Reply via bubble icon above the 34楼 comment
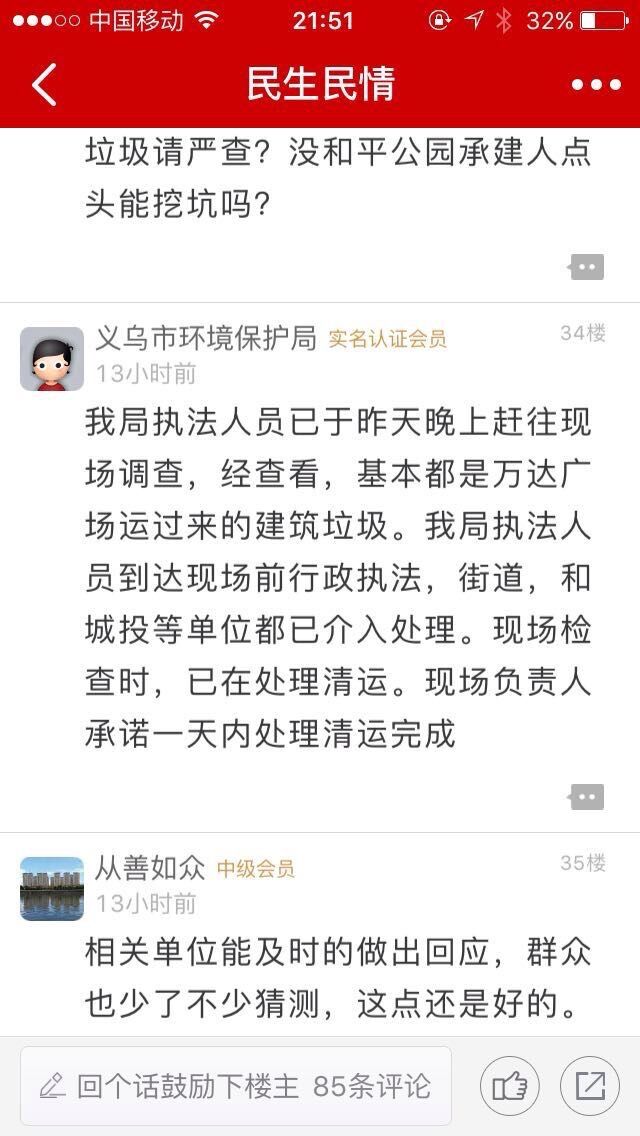Viewport: 640px width, 1136px height. tap(586, 266)
